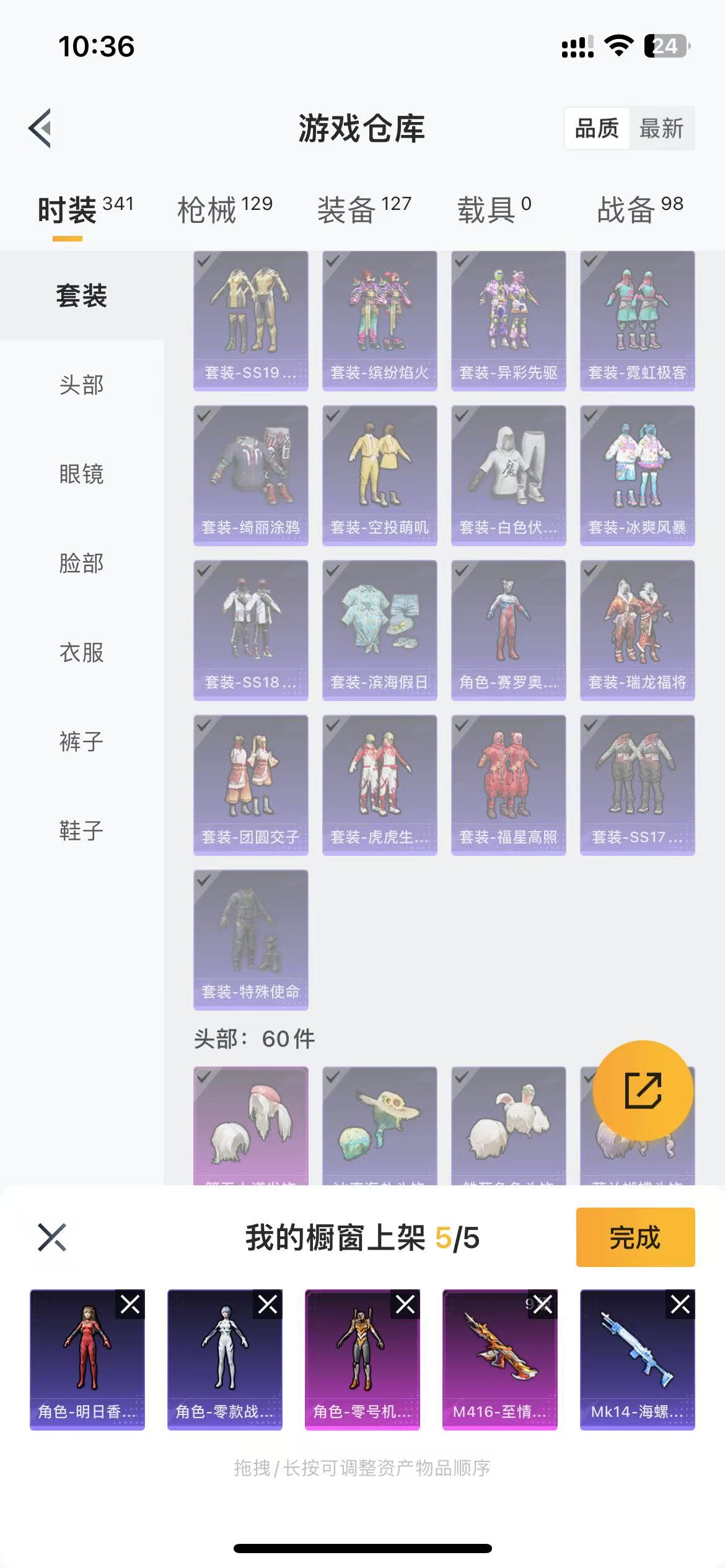Image resolution: width=725 pixels, height=1568 pixels.
Task: Sort items by 最新
Action: [x=661, y=129]
